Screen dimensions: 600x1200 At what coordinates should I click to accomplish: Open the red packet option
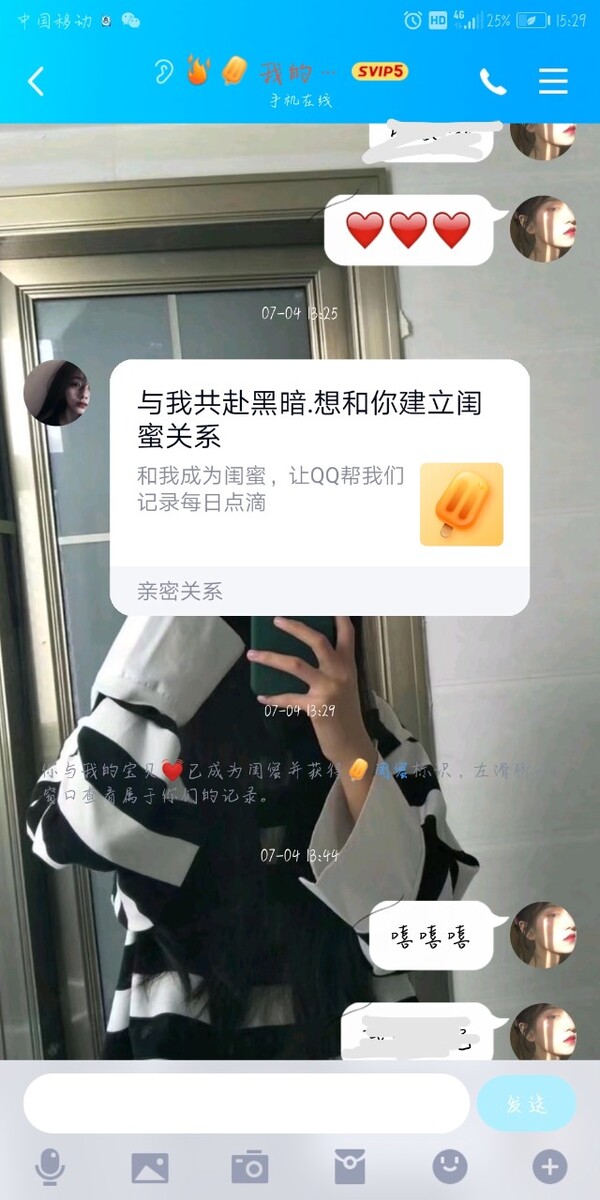(x=349, y=1166)
